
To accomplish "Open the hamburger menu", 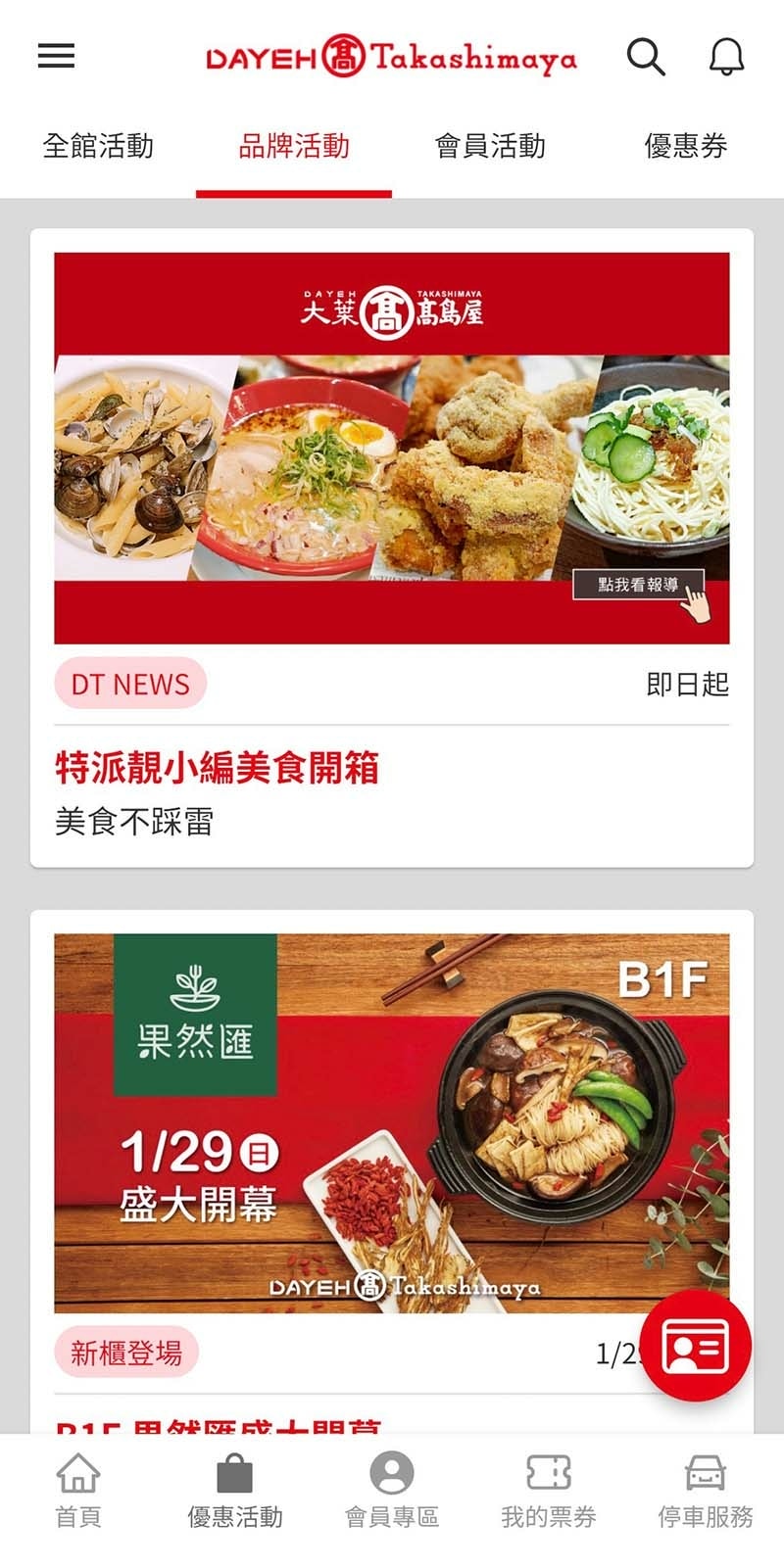I will click(56, 56).
